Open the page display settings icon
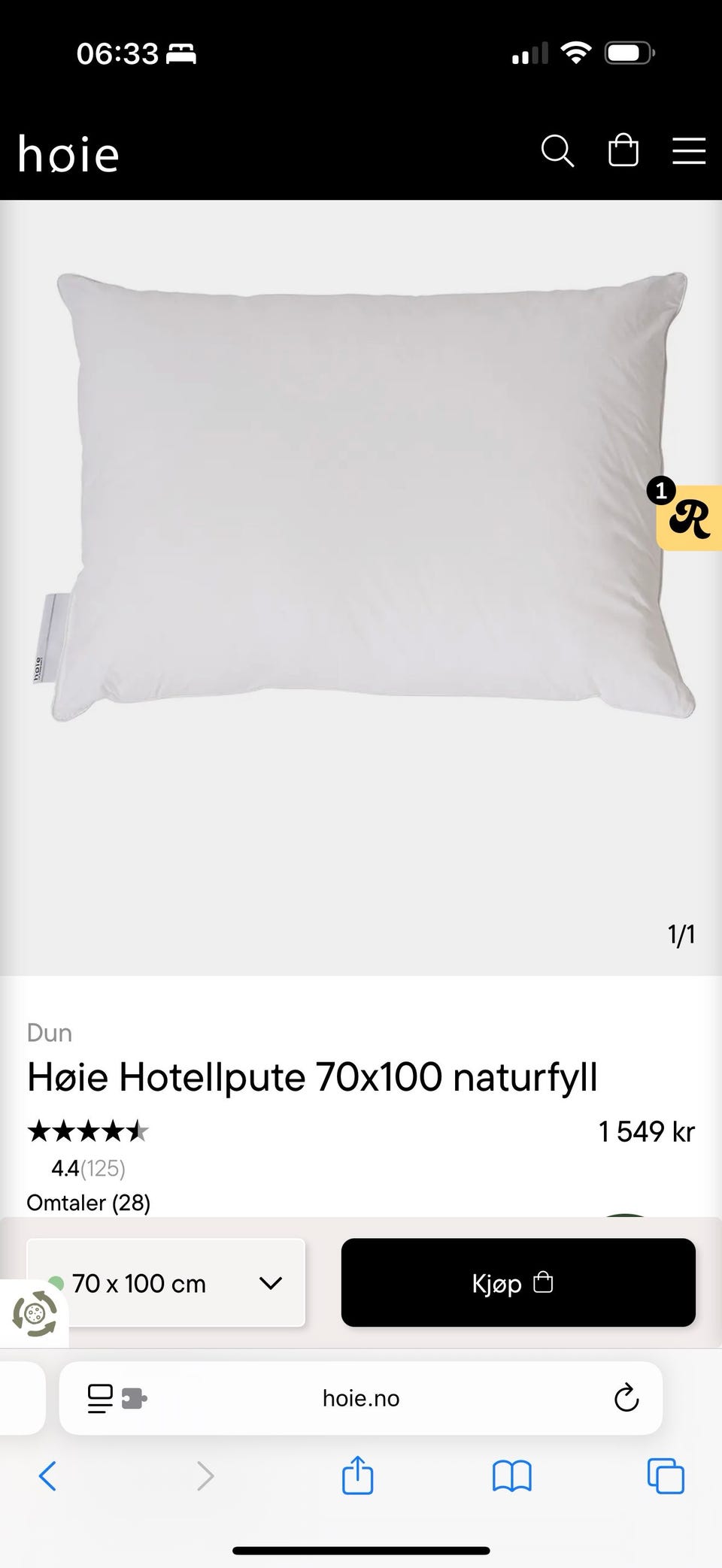The width and height of the screenshot is (722, 1568). click(99, 1398)
